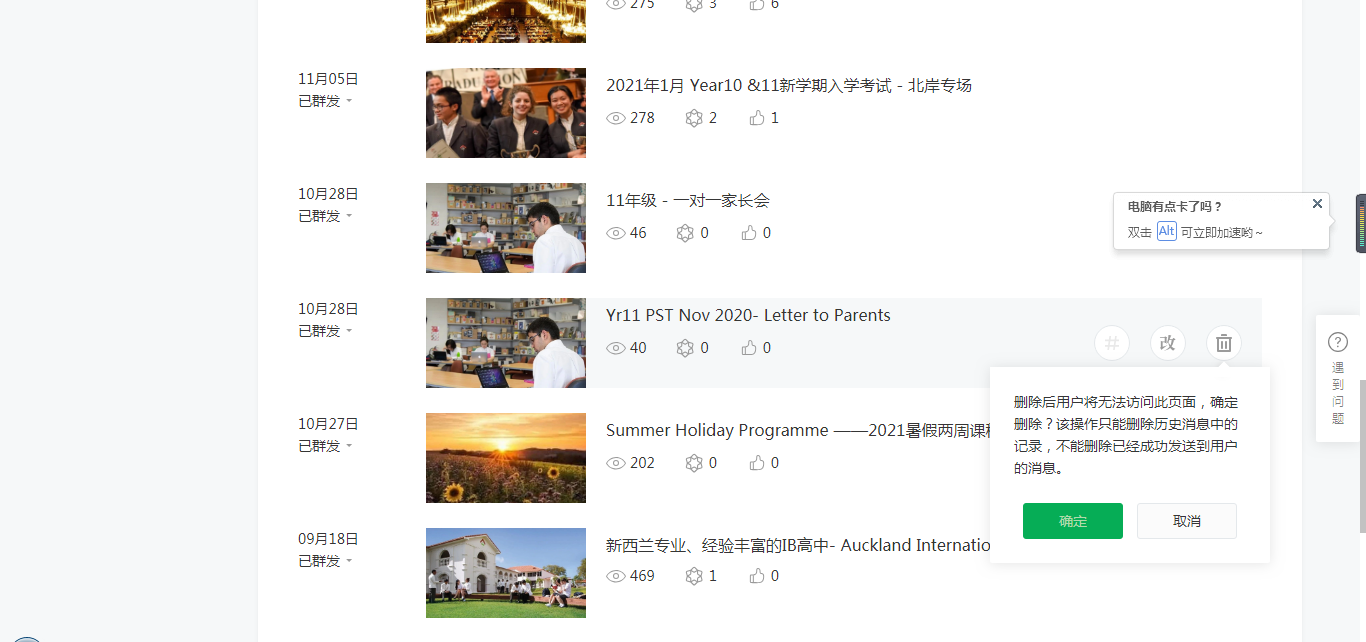Open the 遇到问题 help panel
The height and width of the screenshot is (642, 1366).
[1338, 378]
